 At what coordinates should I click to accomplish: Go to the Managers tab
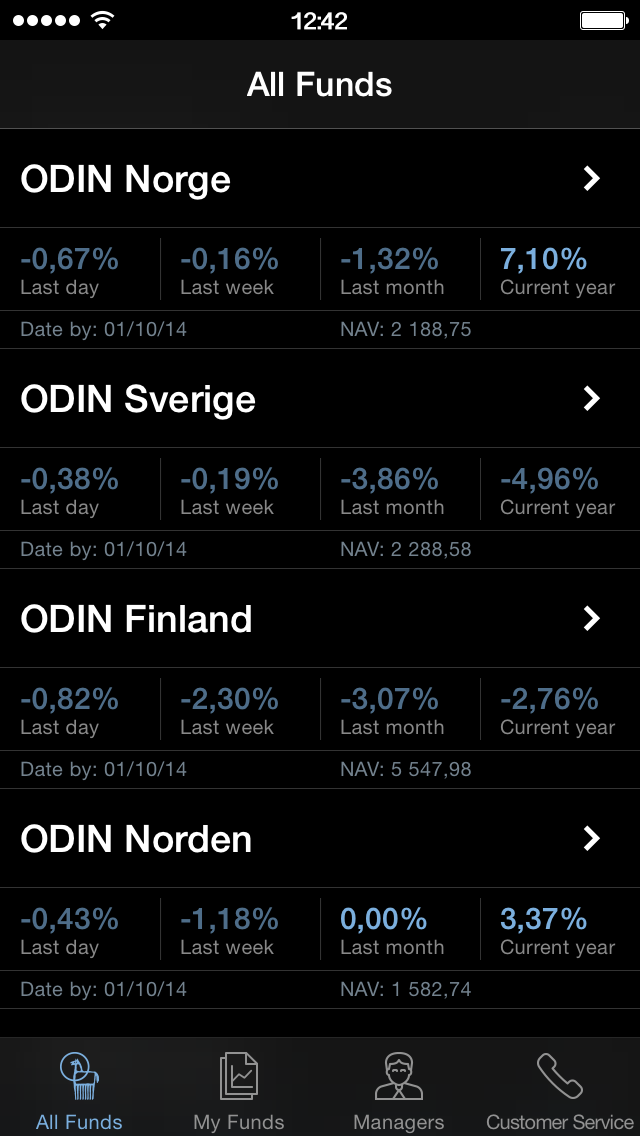click(x=398, y=1092)
